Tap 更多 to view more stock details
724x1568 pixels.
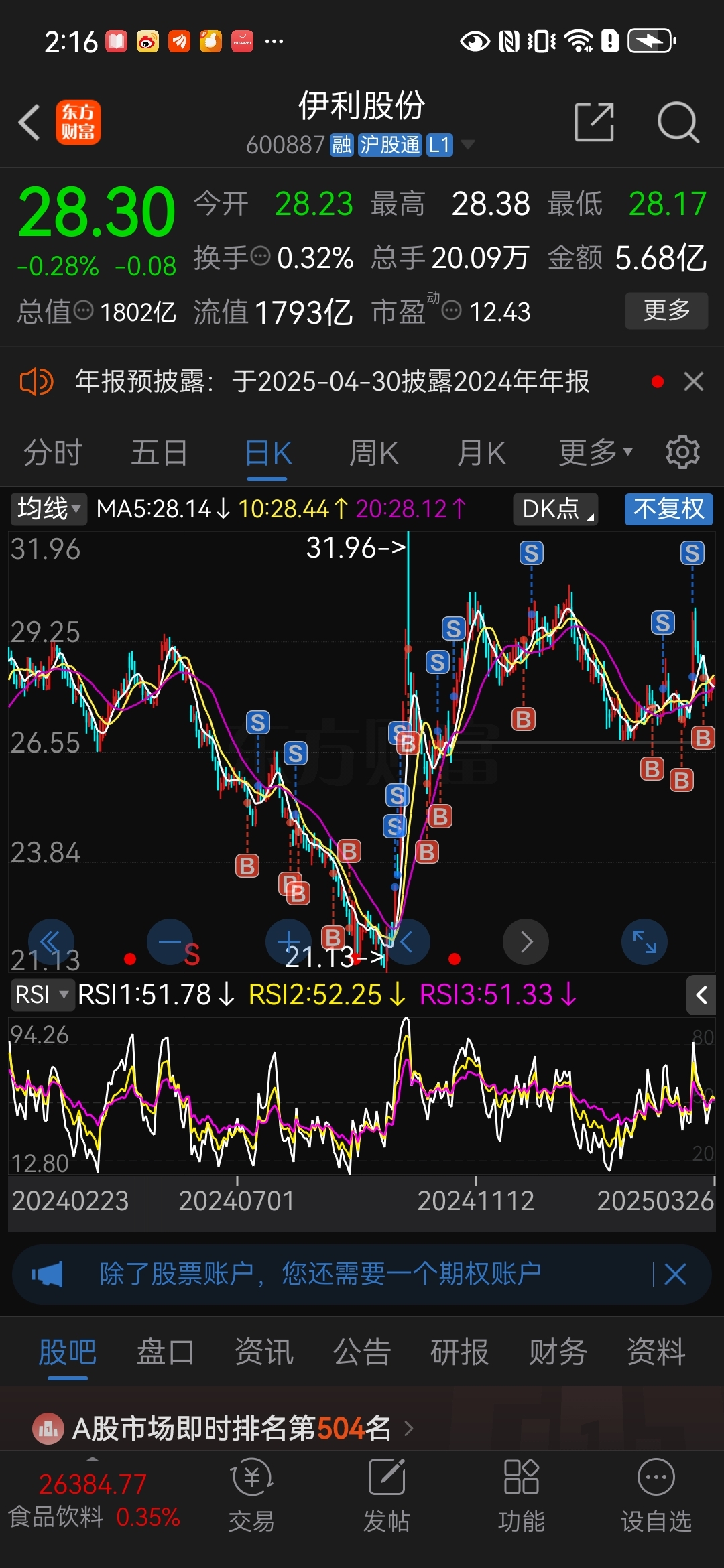[x=666, y=310]
